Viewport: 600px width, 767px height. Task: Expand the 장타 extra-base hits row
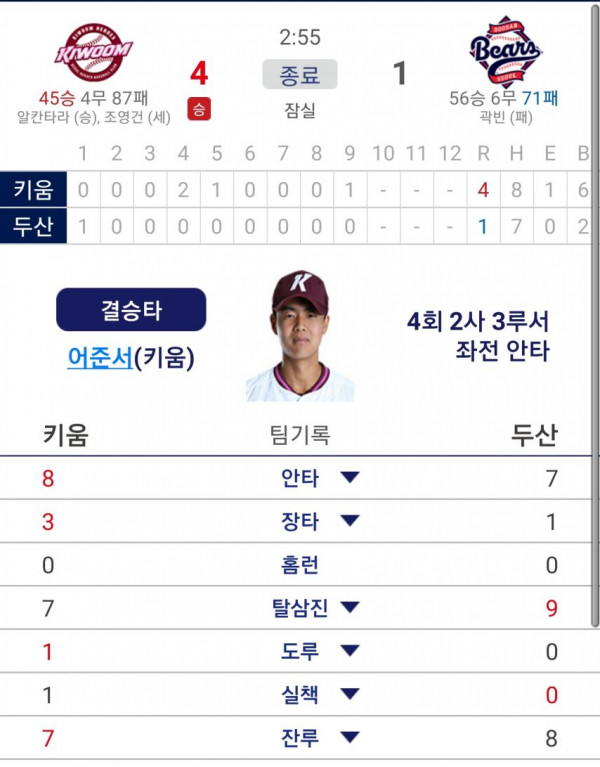click(349, 521)
